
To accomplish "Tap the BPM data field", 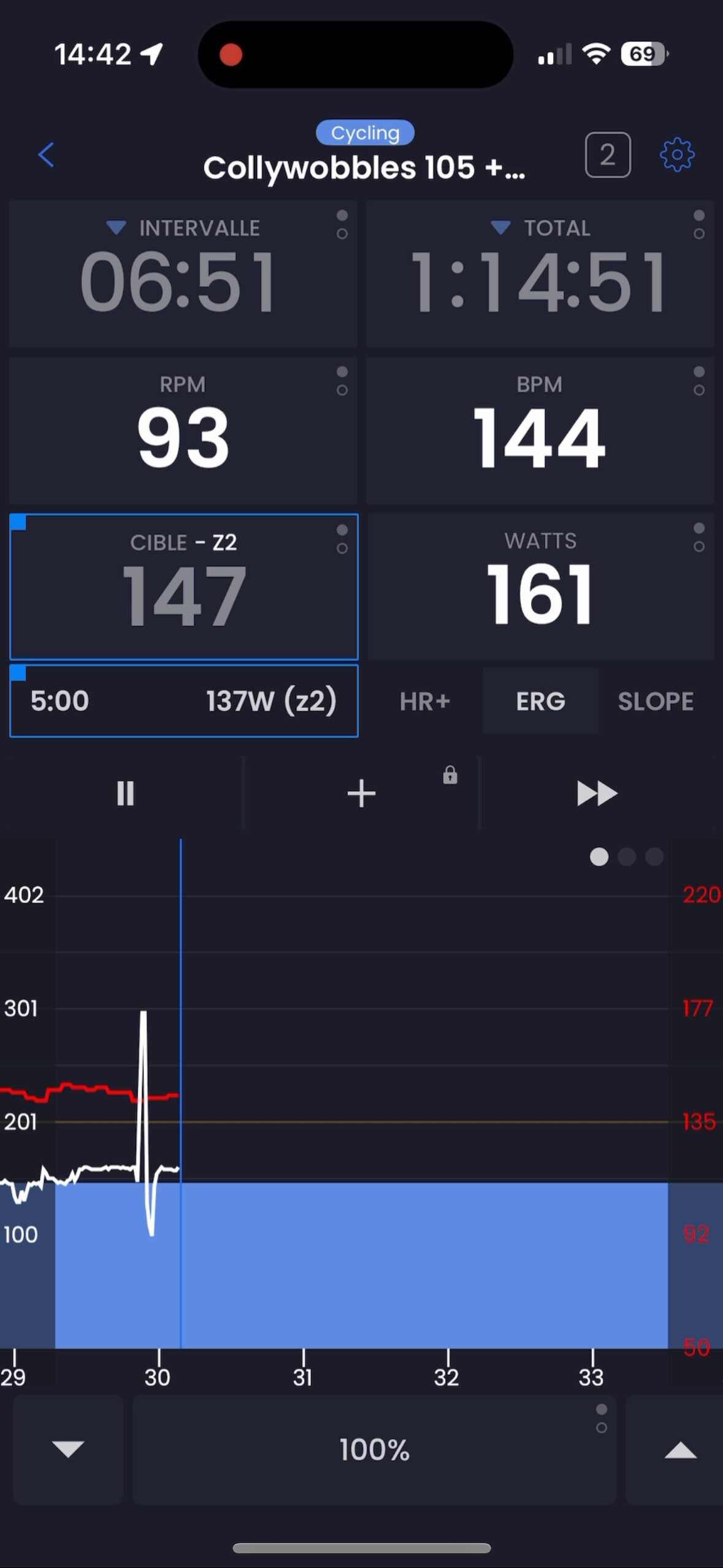I will click(x=540, y=431).
